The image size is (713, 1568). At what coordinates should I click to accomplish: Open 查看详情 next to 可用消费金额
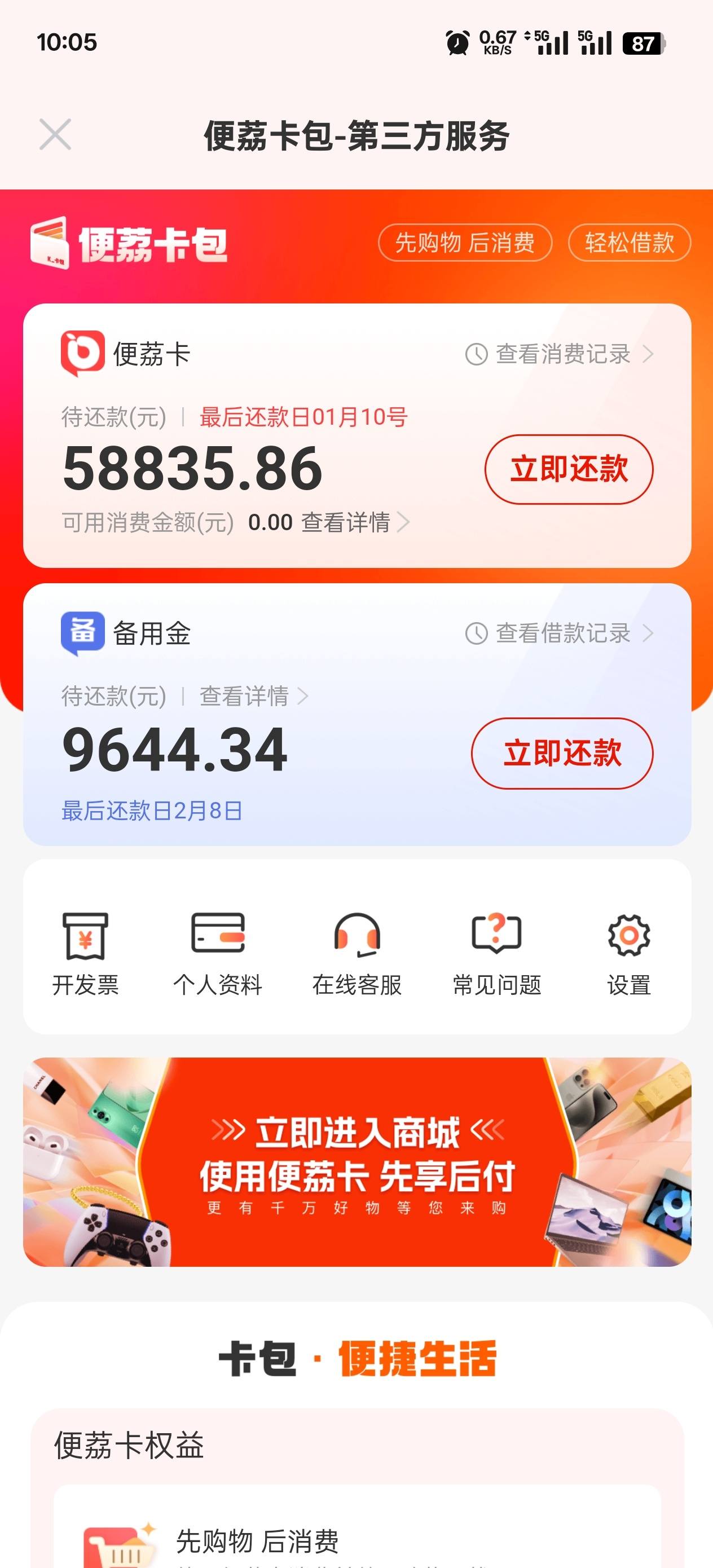355,522
